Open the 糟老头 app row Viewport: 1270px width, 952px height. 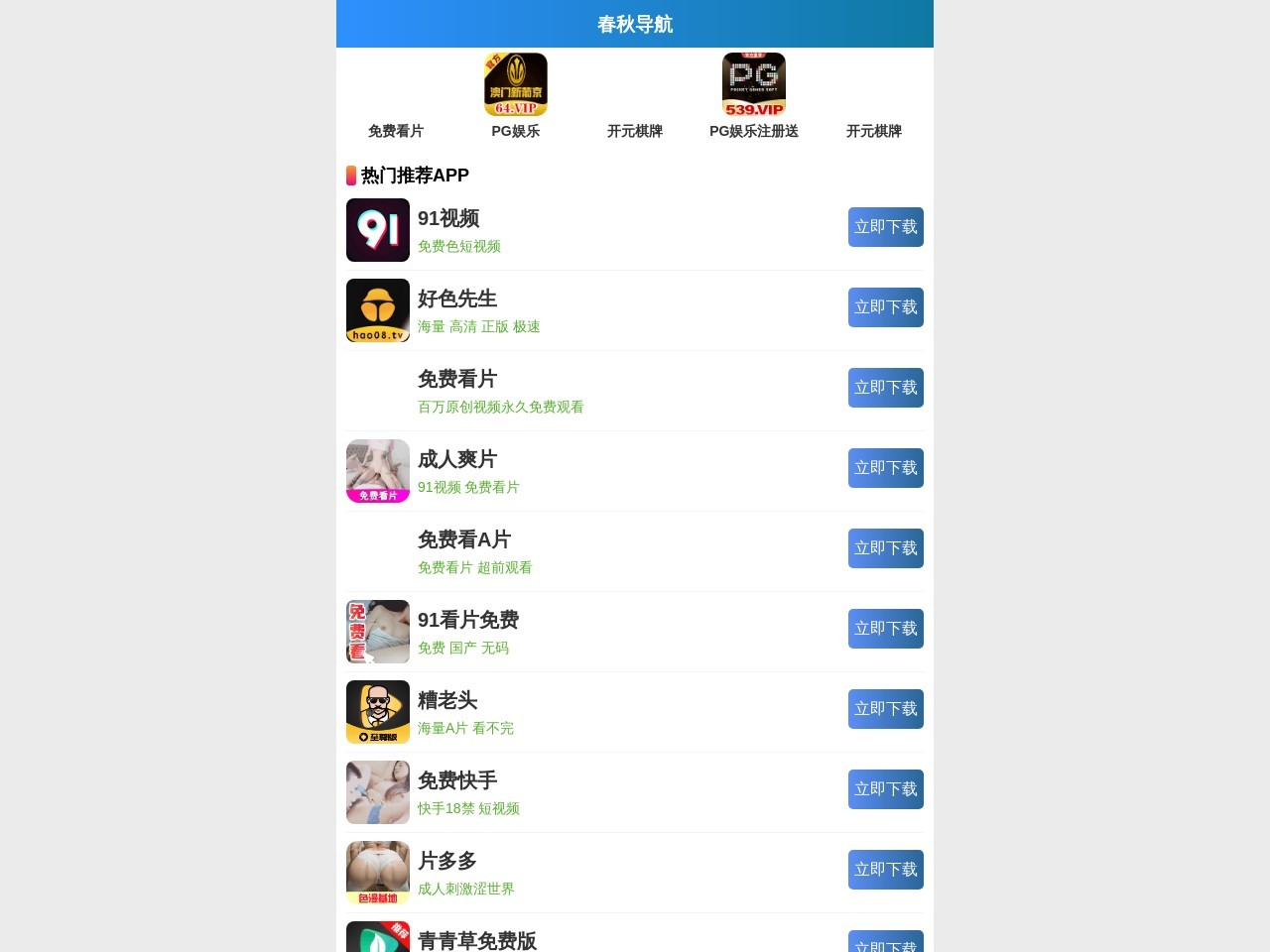(447, 701)
